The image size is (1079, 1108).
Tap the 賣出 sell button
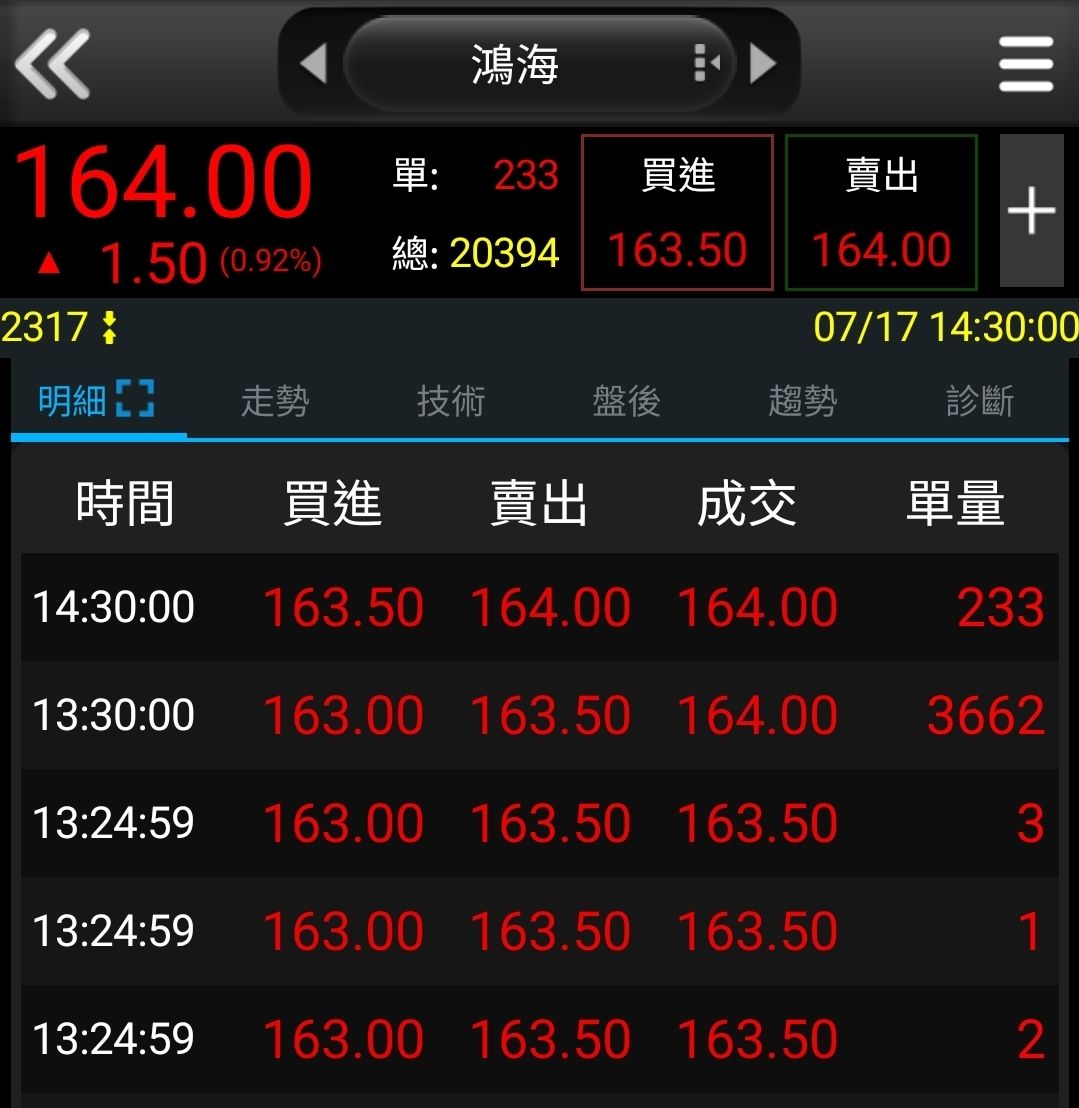pos(881,212)
